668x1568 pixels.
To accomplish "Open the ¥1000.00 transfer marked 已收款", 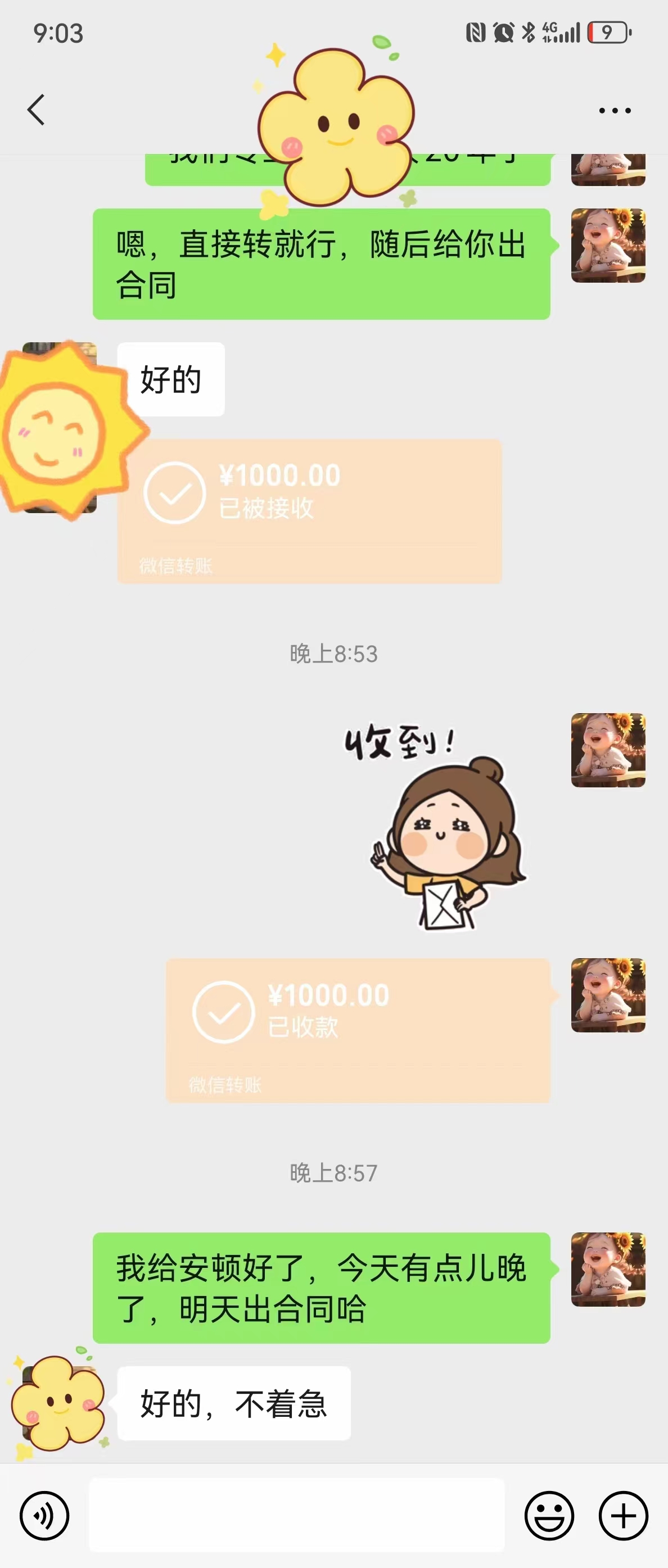I will [x=358, y=1030].
